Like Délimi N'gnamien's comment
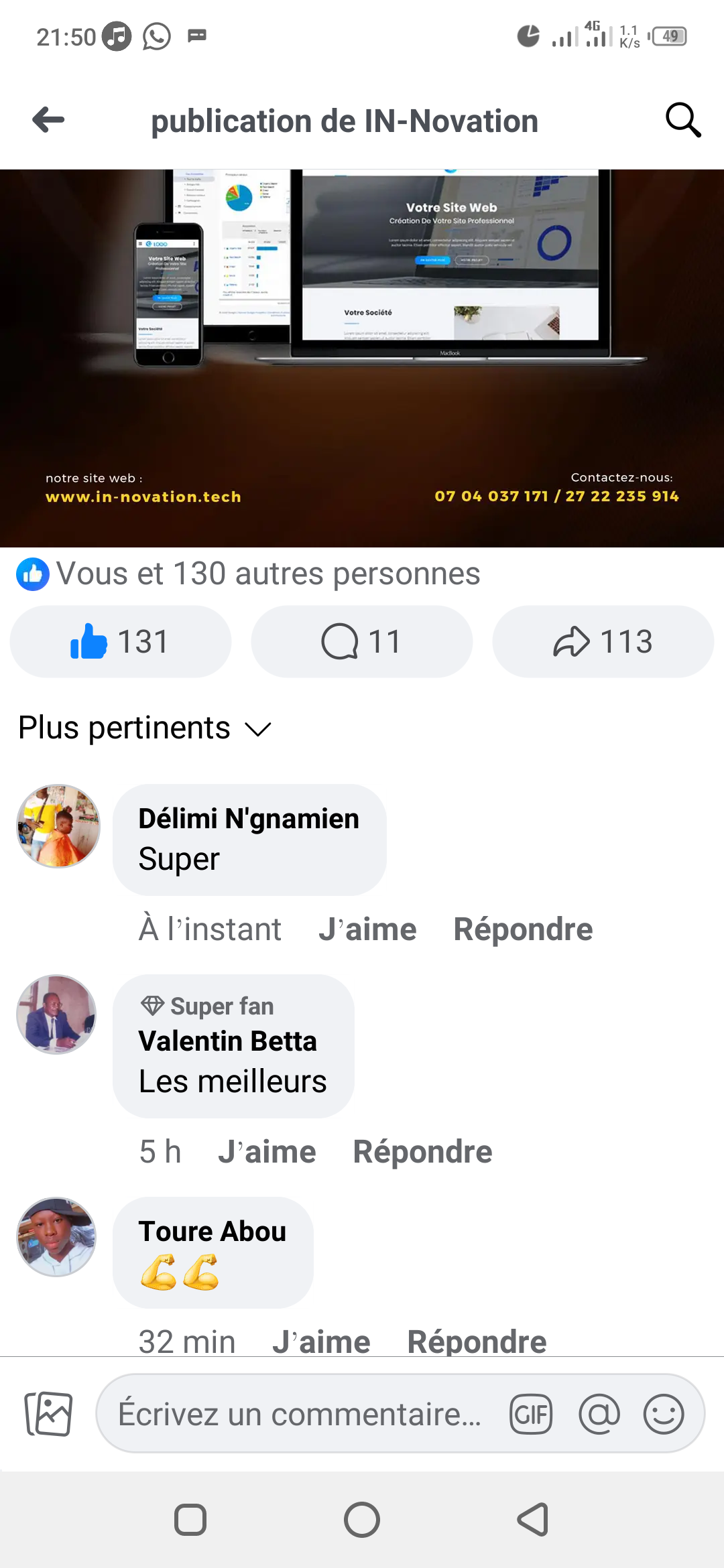 pos(367,929)
